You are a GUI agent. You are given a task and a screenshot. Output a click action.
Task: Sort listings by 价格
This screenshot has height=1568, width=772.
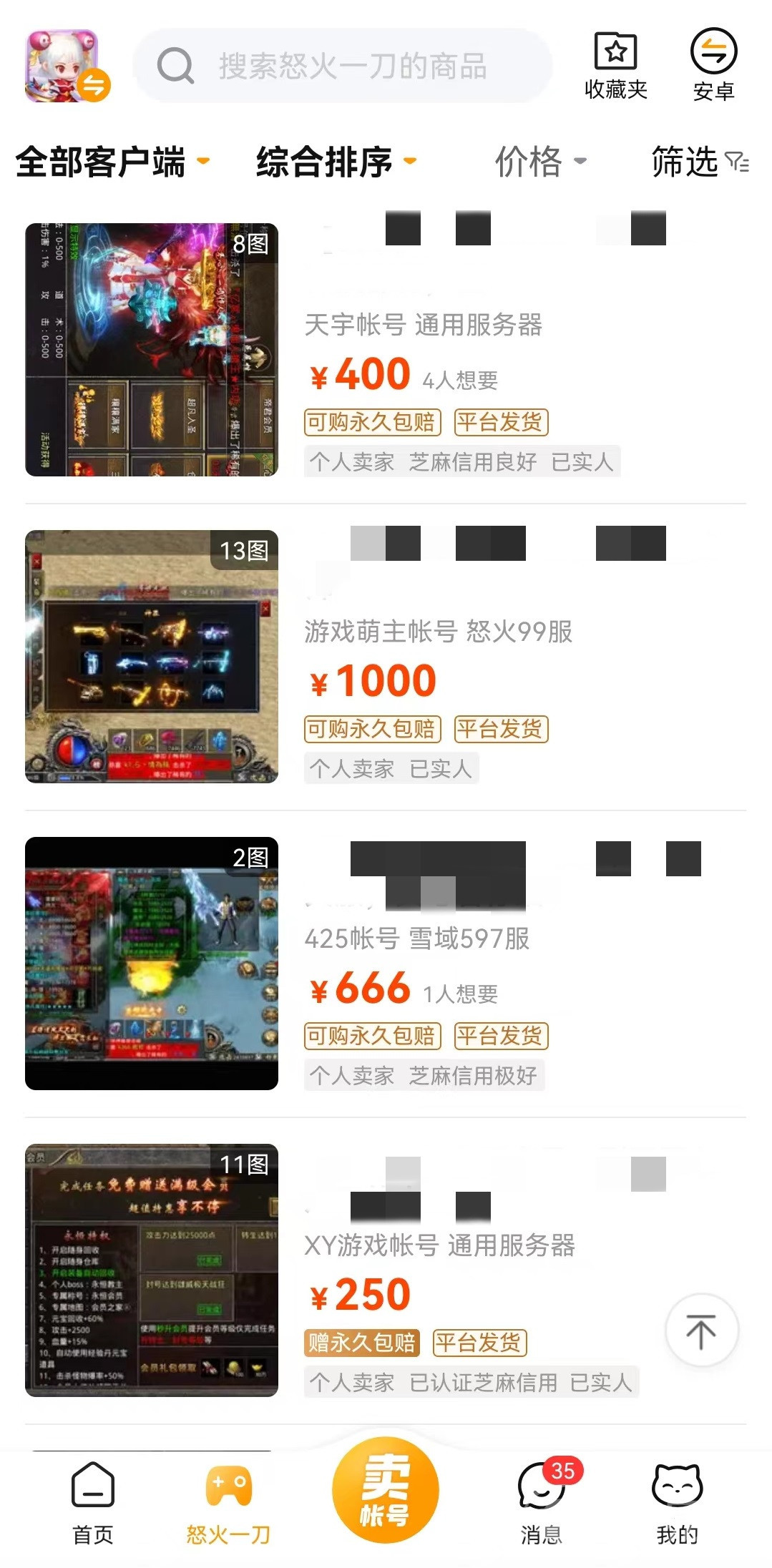click(540, 162)
